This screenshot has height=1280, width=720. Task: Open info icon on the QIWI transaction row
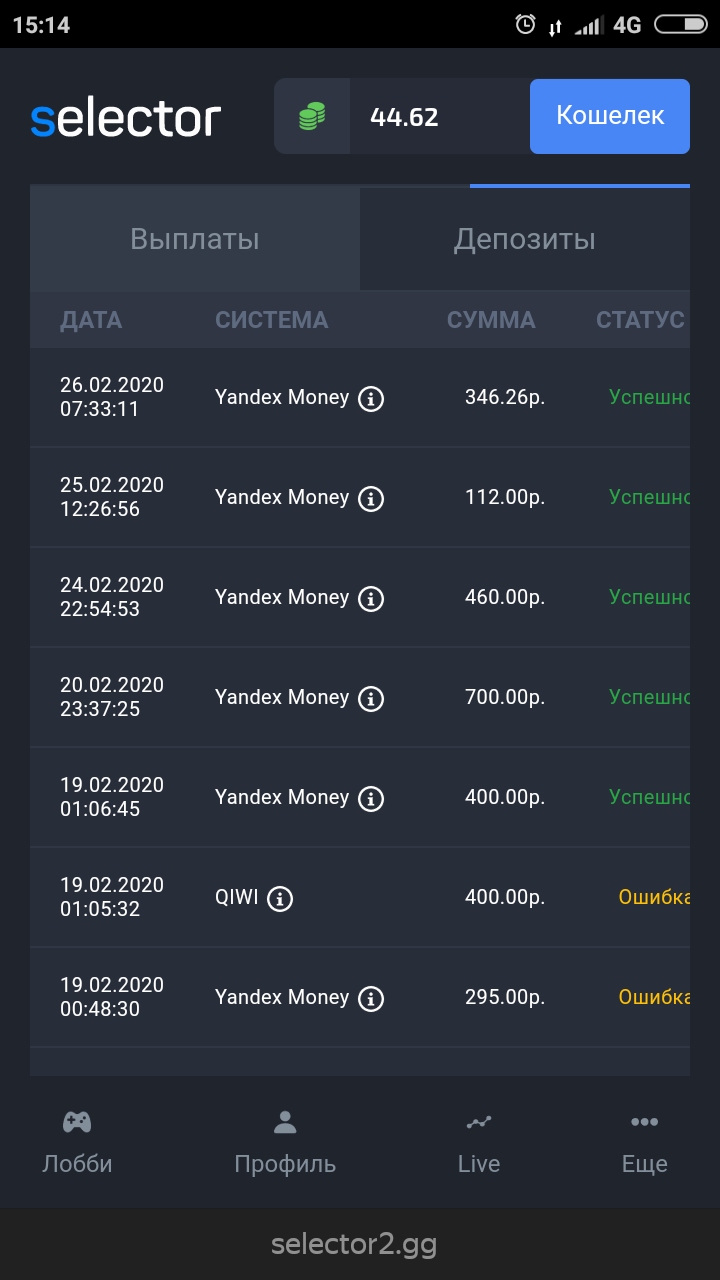pyautogui.click(x=278, y=898)
